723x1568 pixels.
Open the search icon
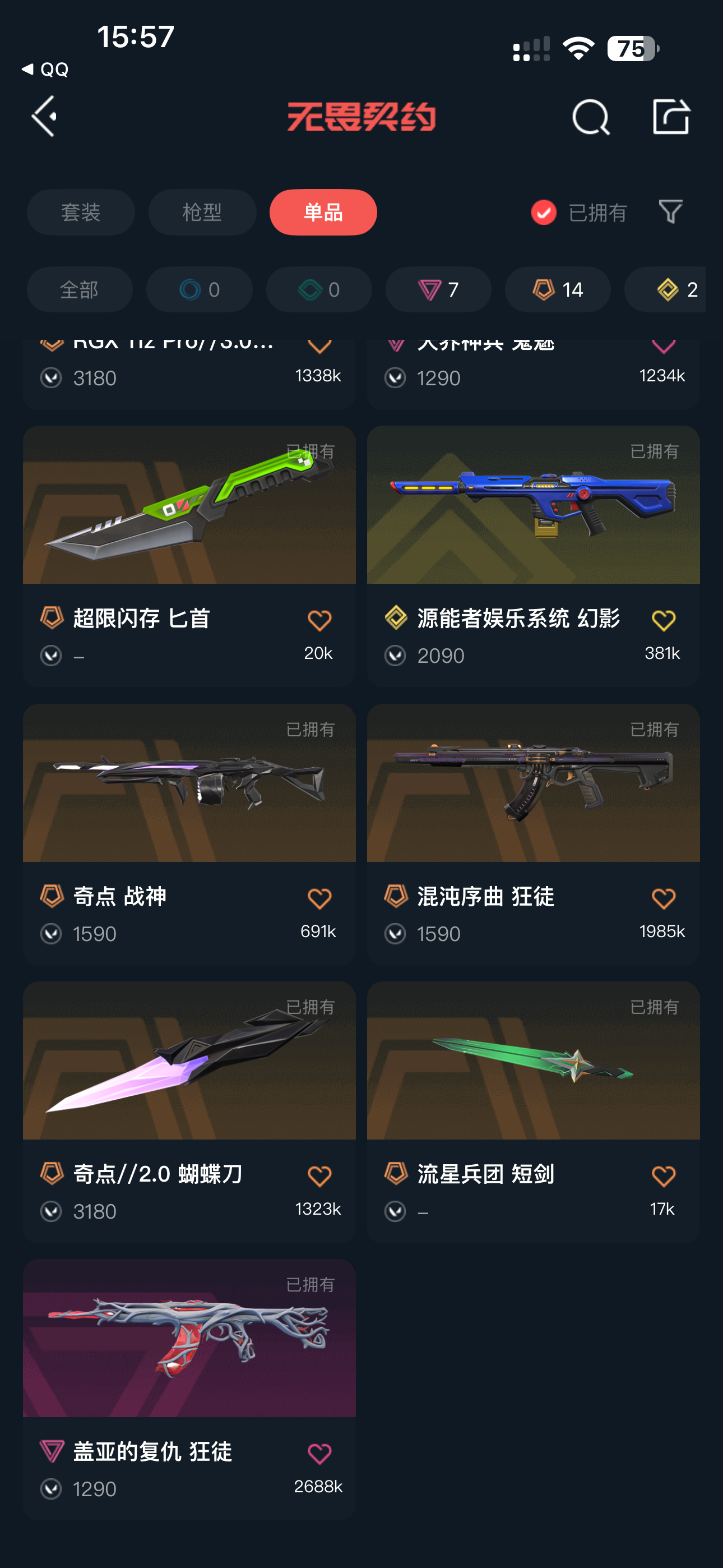click(590, 117)
